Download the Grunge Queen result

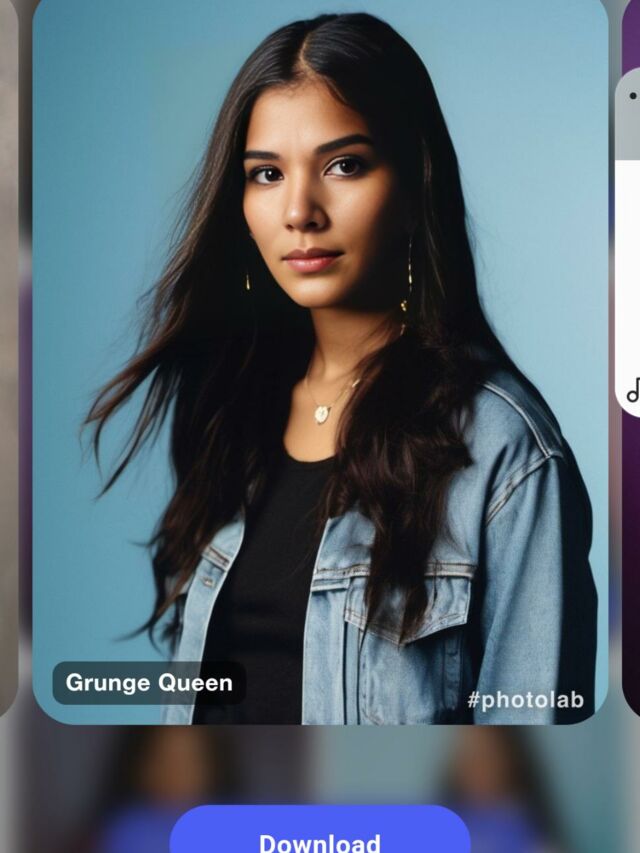coord(320,835)
